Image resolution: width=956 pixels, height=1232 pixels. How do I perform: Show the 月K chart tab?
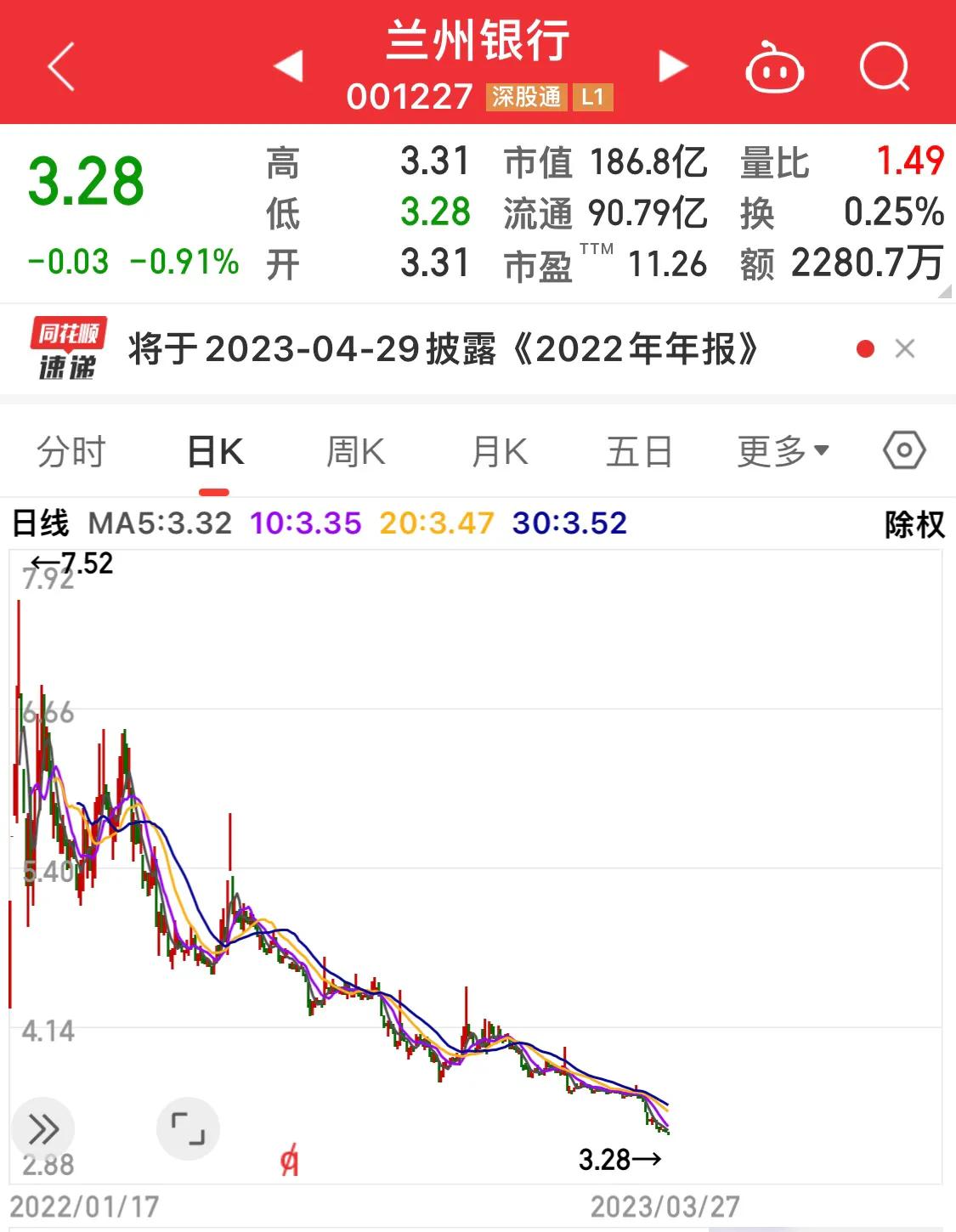[500, 451]
